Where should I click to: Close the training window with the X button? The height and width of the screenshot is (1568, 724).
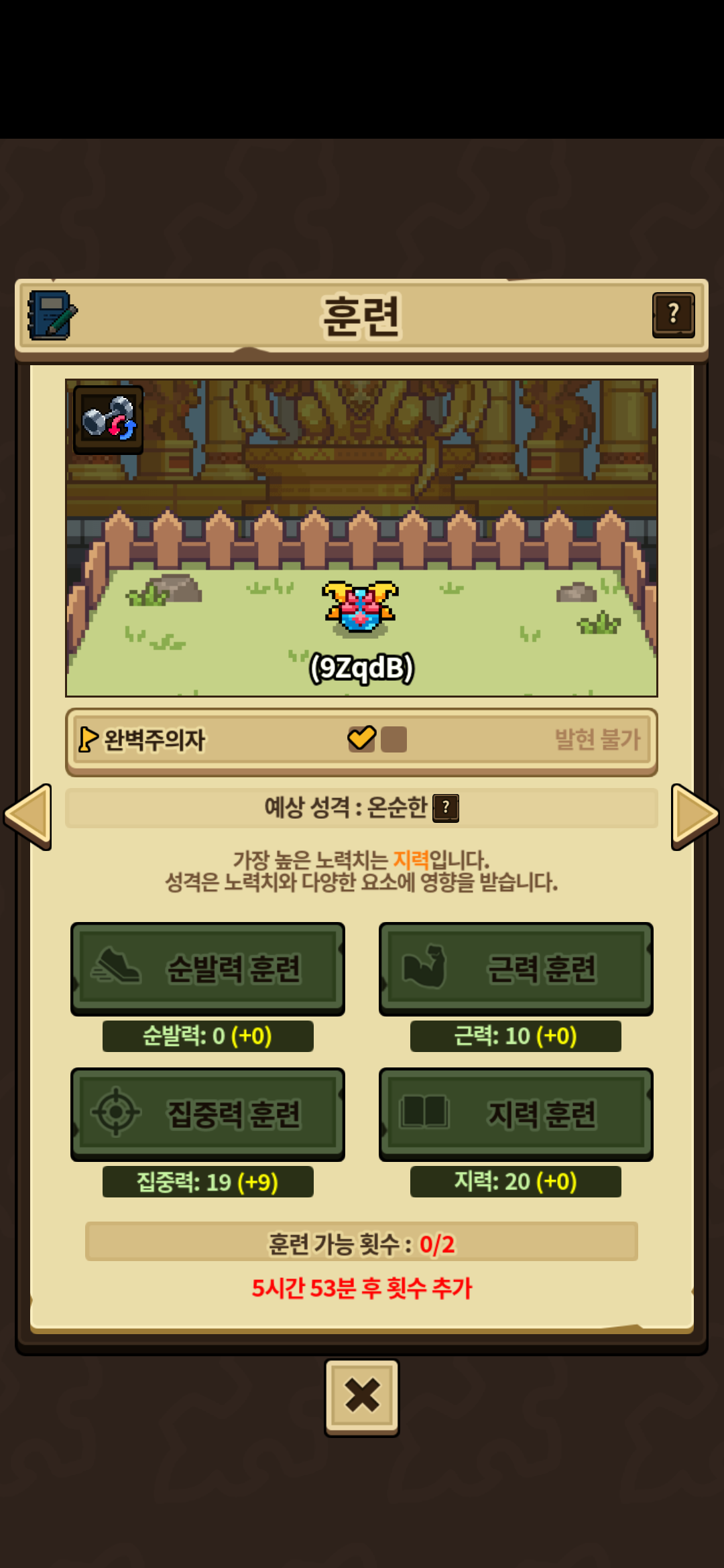(x=362, y=1397)
